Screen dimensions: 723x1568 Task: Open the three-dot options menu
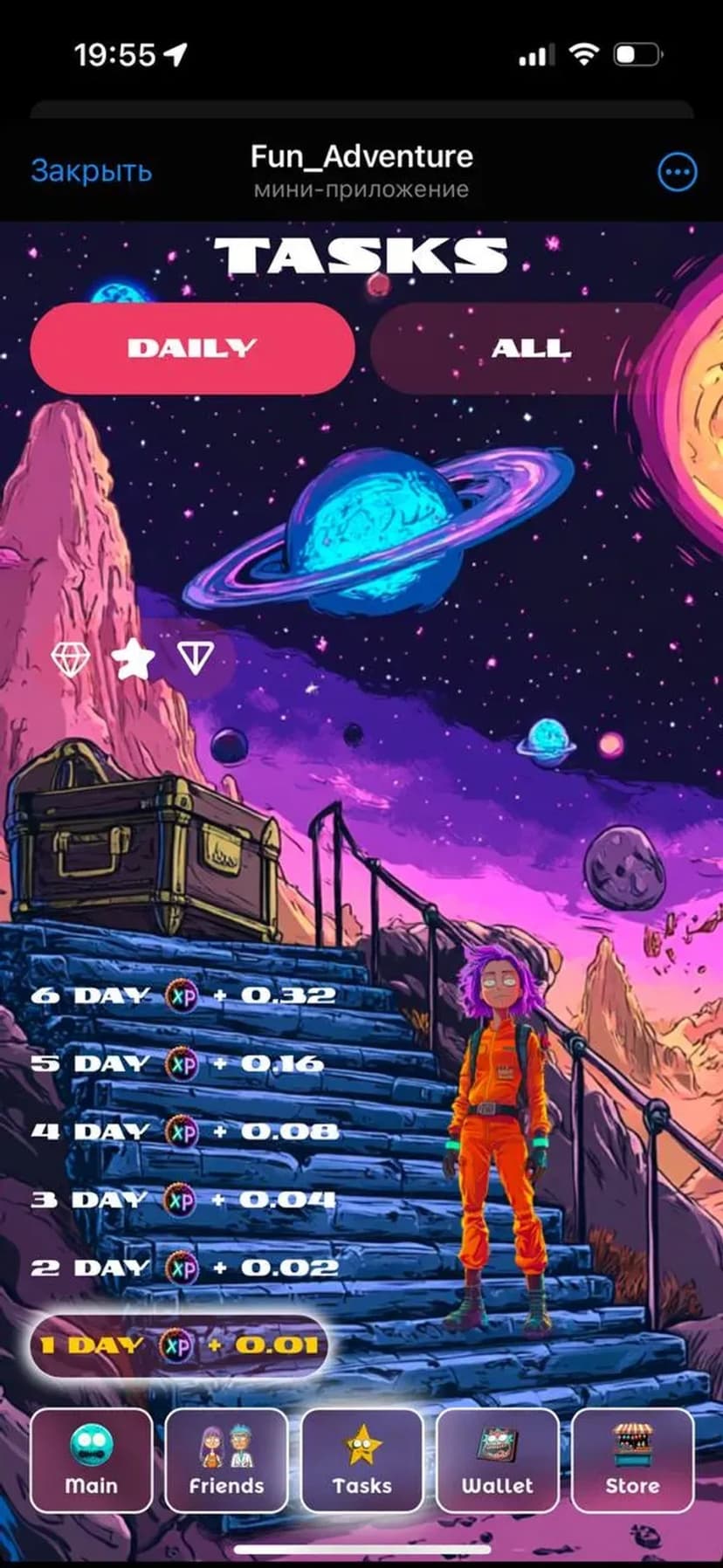click(677, 172)
